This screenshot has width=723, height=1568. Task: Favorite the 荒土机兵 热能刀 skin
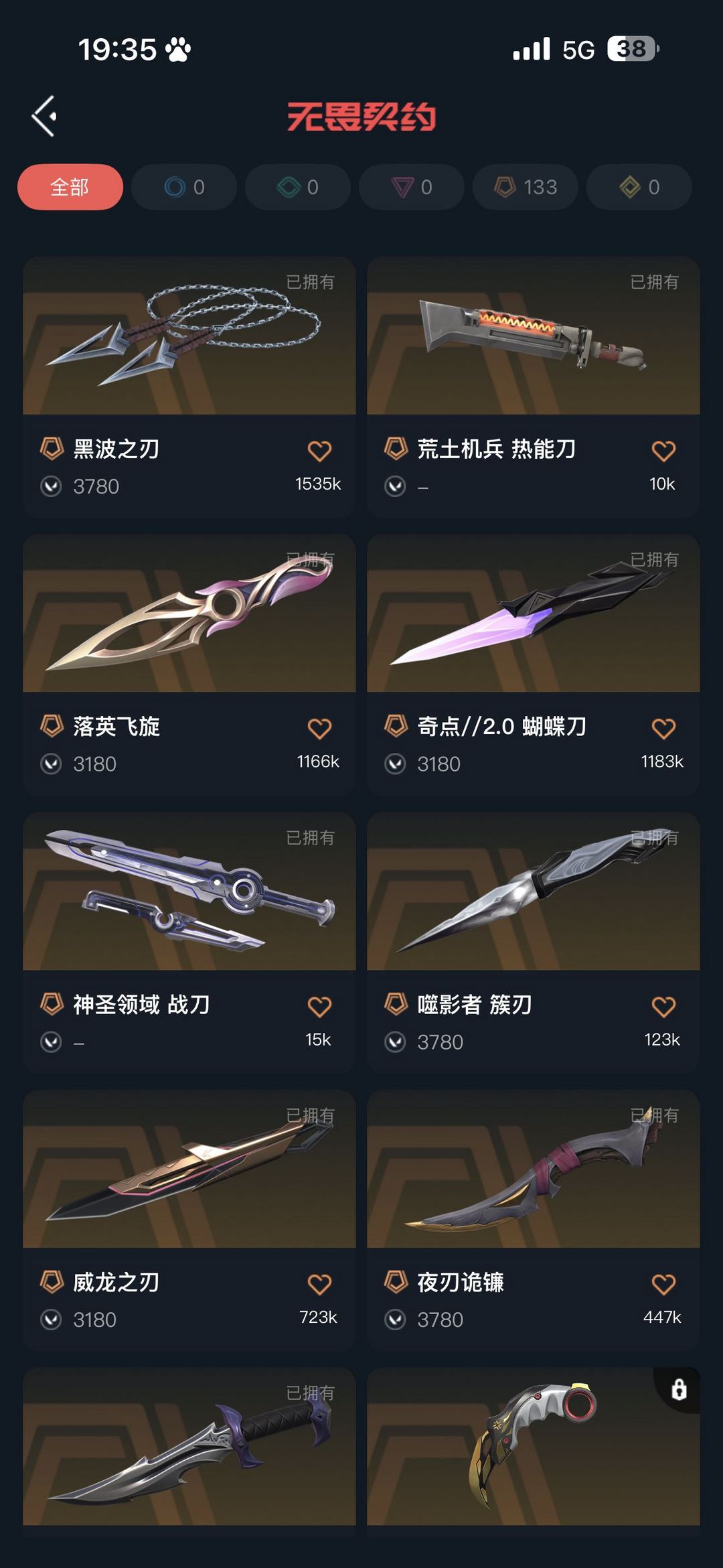click(x=663, y=451)
